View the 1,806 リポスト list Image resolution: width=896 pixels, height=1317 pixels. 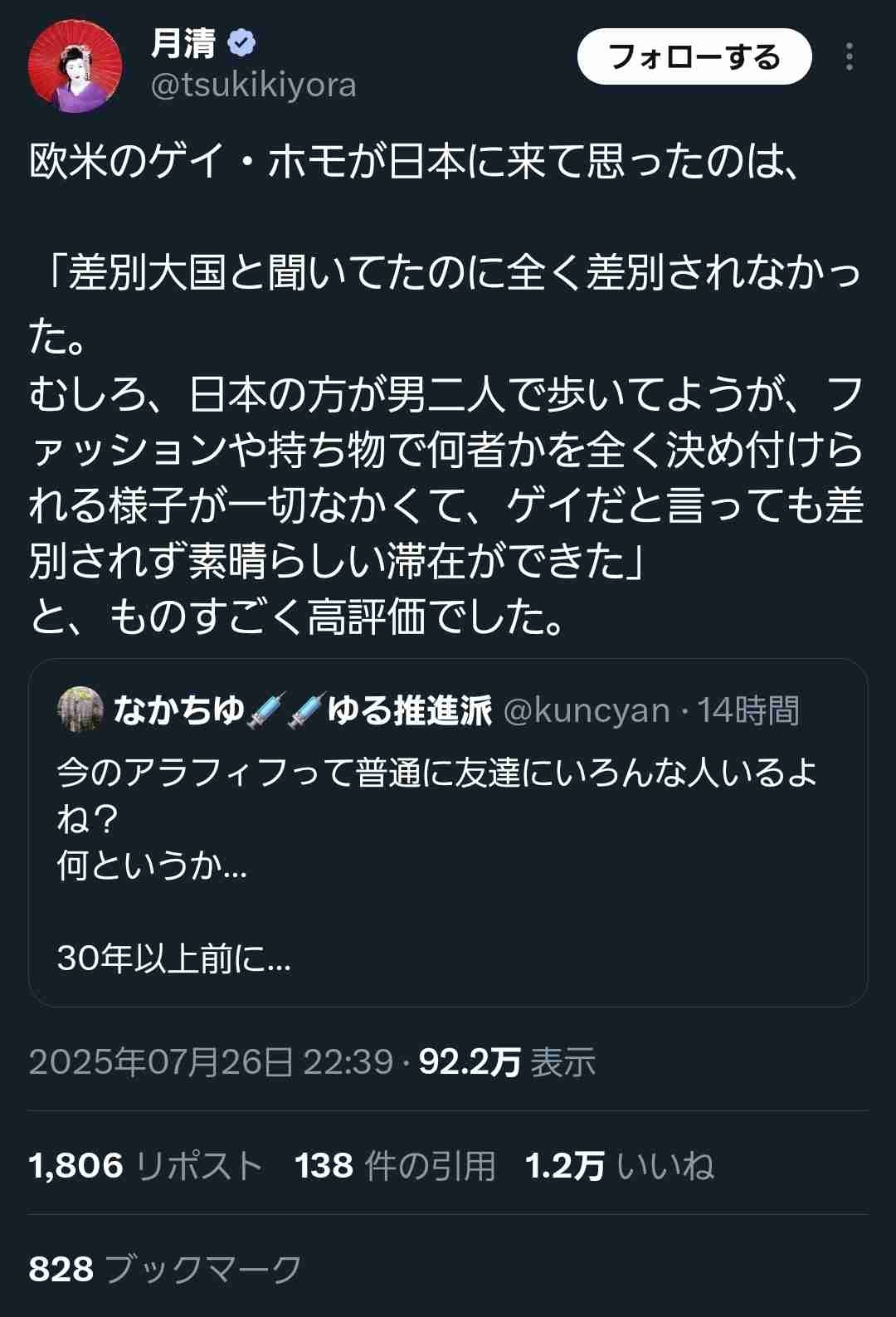tap(145, 1165)
